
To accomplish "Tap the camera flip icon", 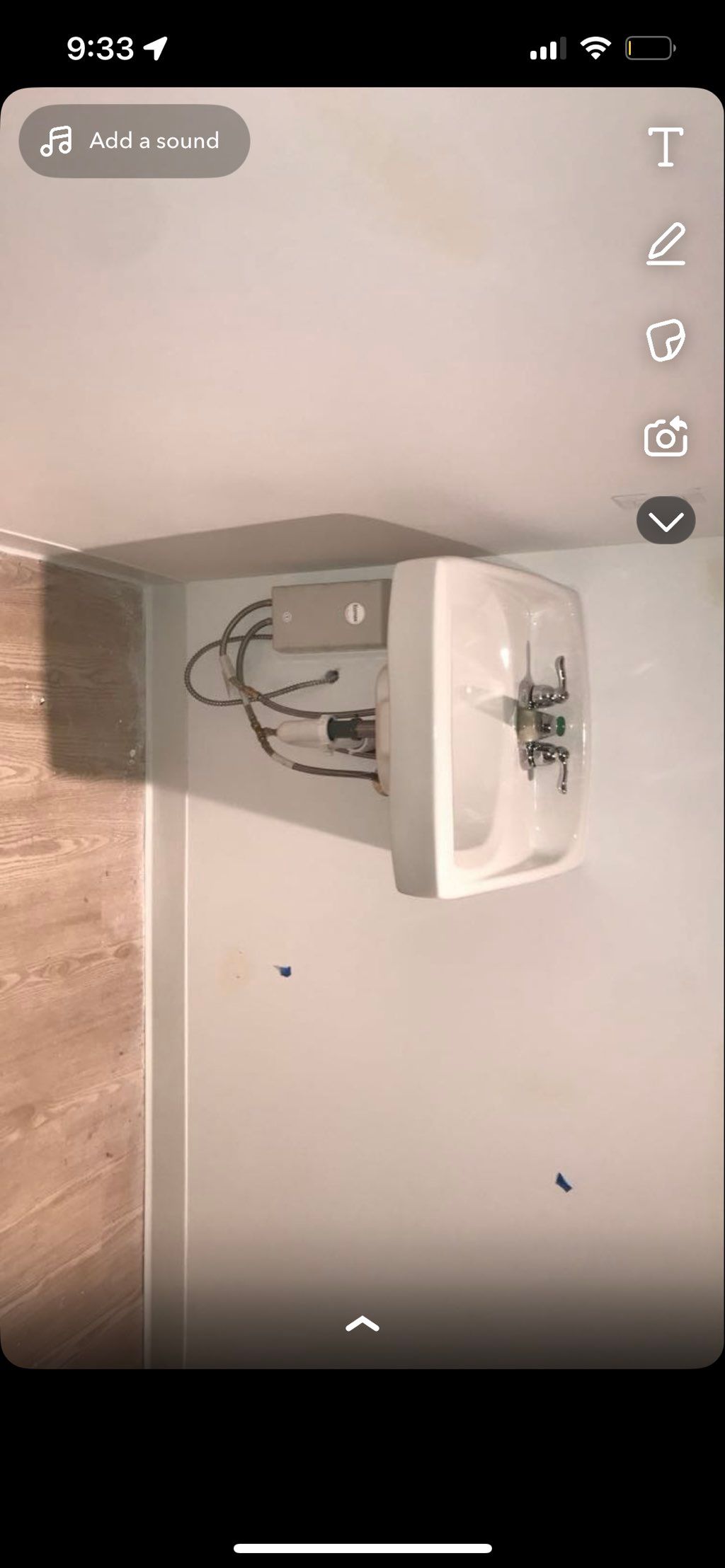I will coord(666,437).
